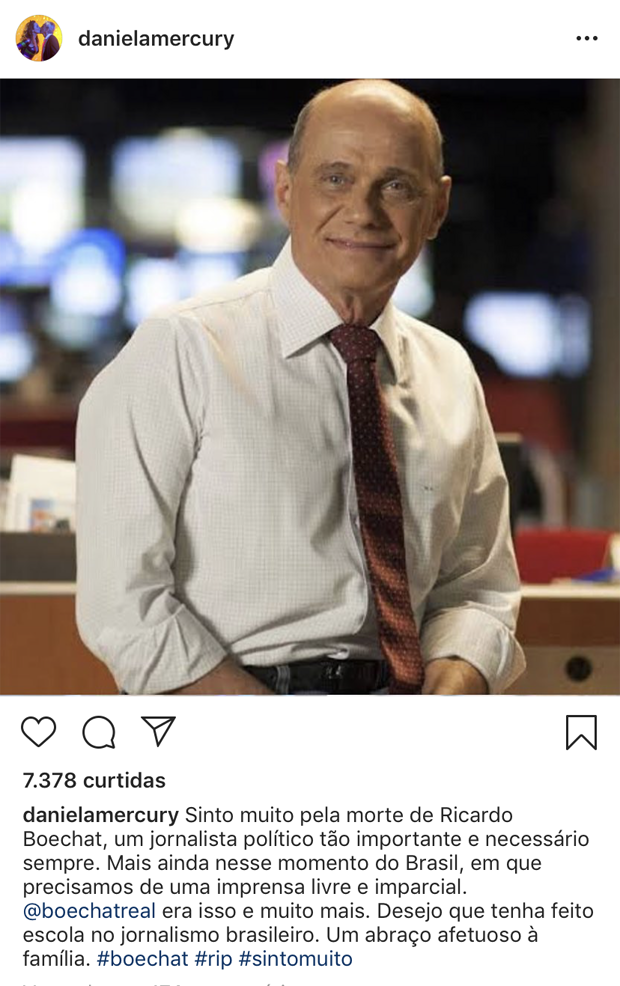Like this post with the heart
The image size is (620, 986).
[x=39, y=732]
